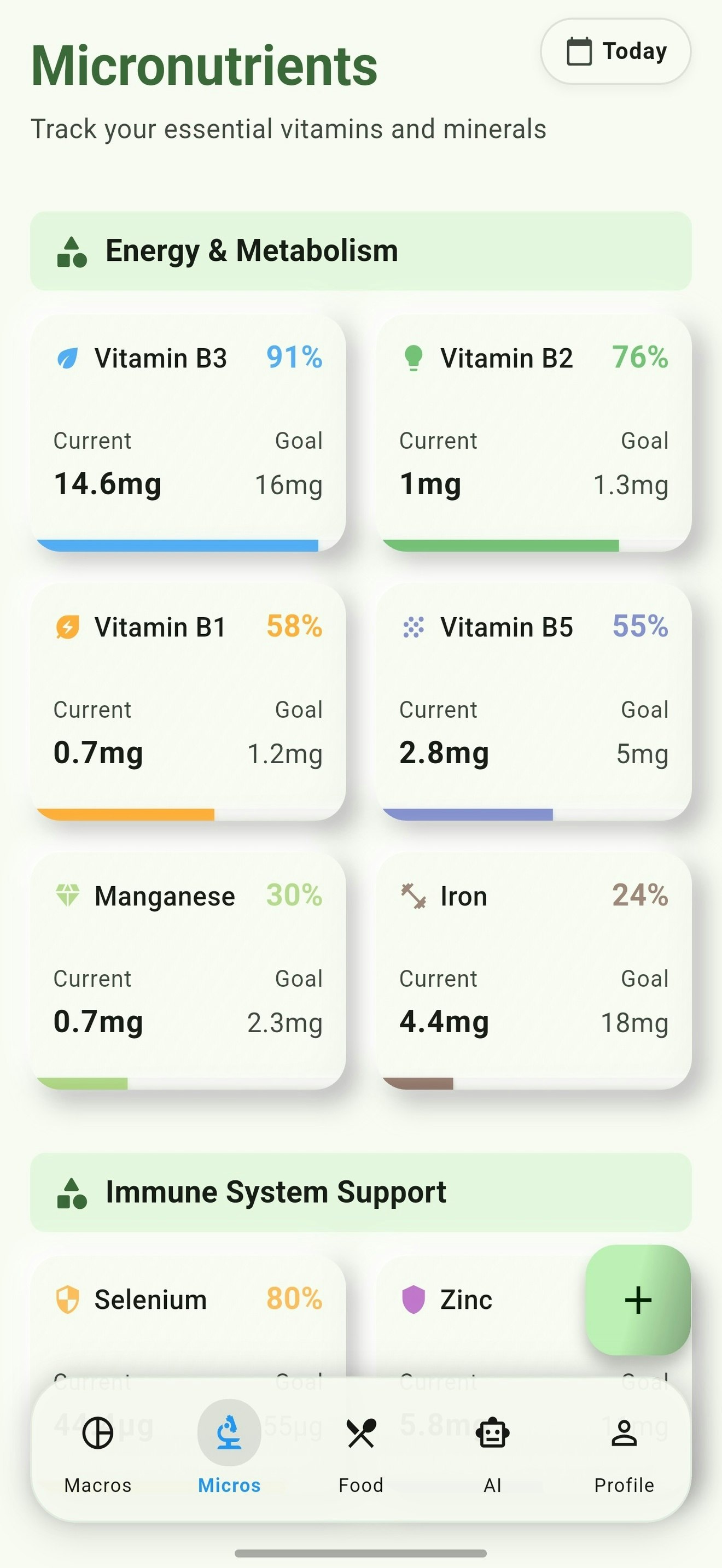Add a new entry with the plus button
The height and width of the screenshot is (1568, 722).
point(637,1300)
